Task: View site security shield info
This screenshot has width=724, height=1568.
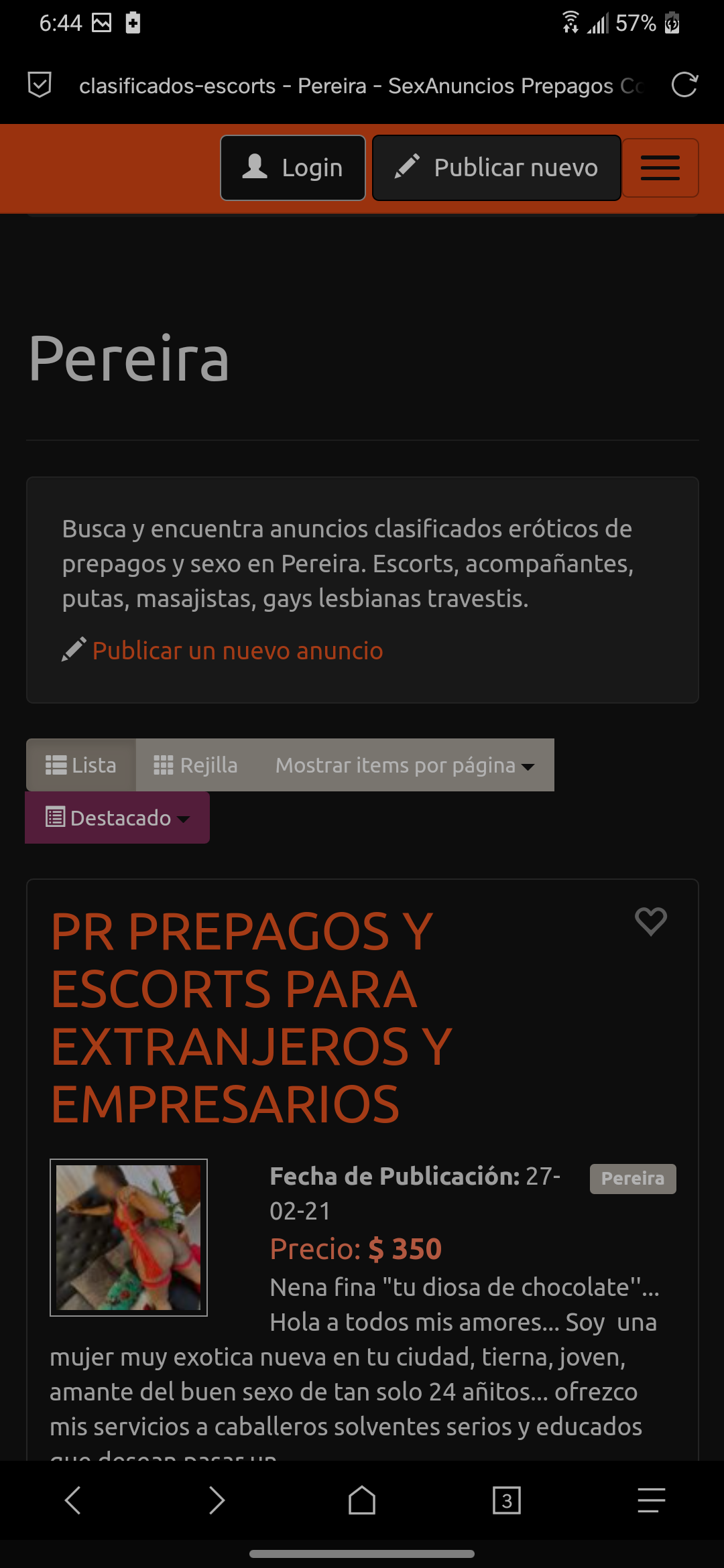Action: click(x=40, y=85)
